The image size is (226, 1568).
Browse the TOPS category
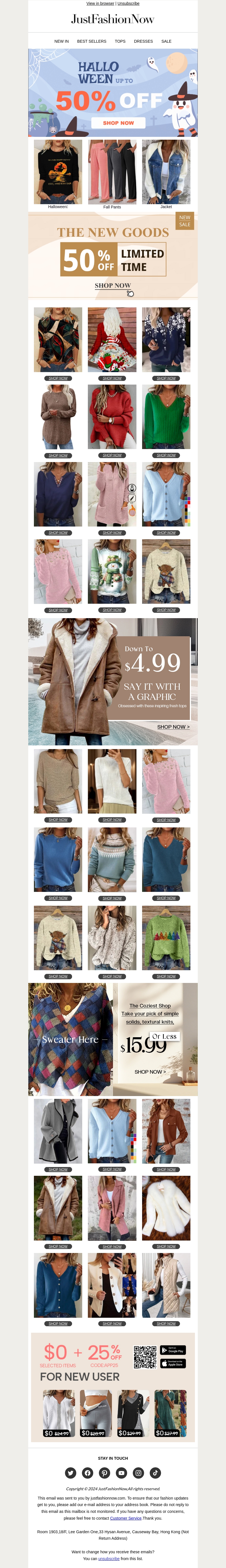pos(120,41)
